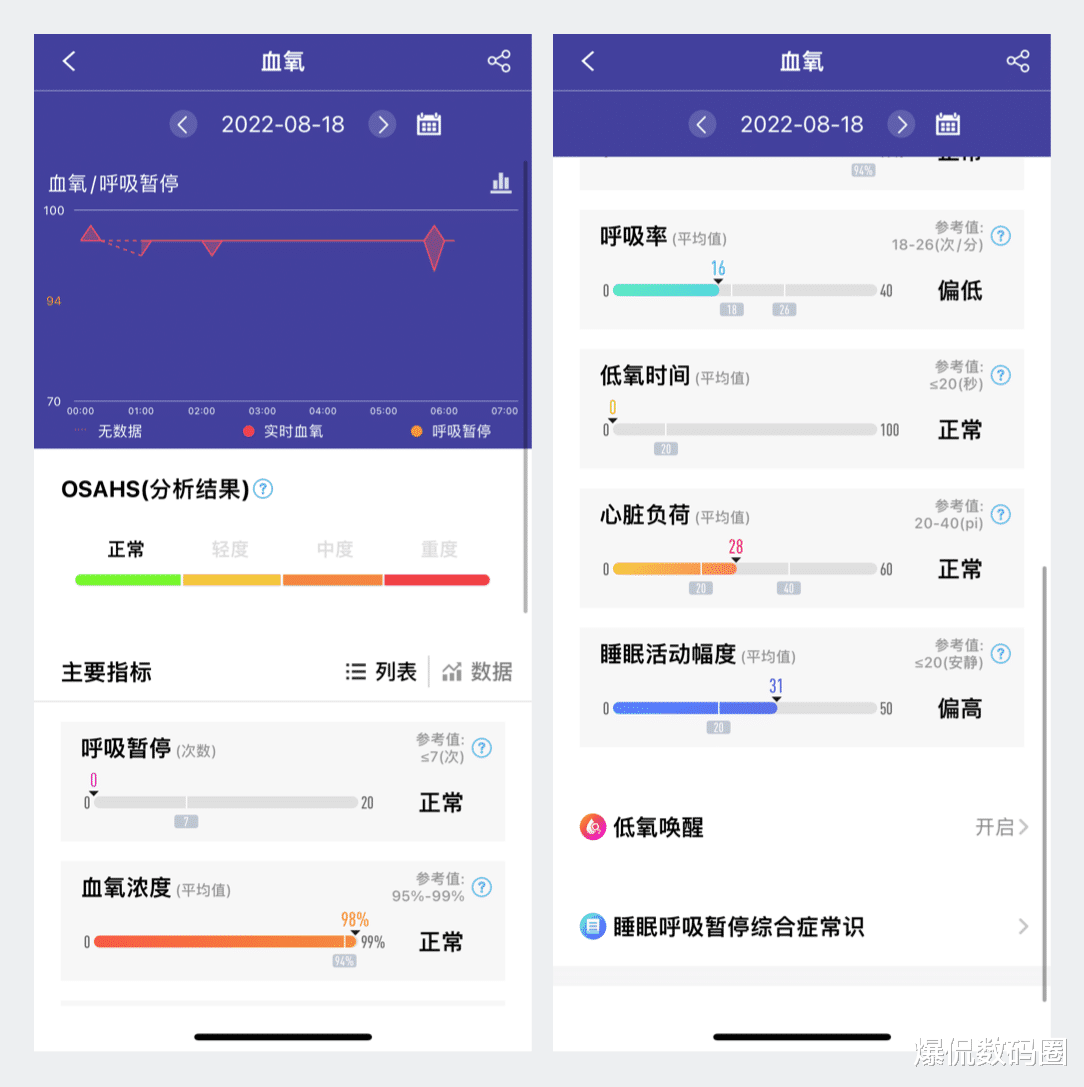Go to the next day with the right arrow
The image size is (1084, 1087).
tap(383, 124)
